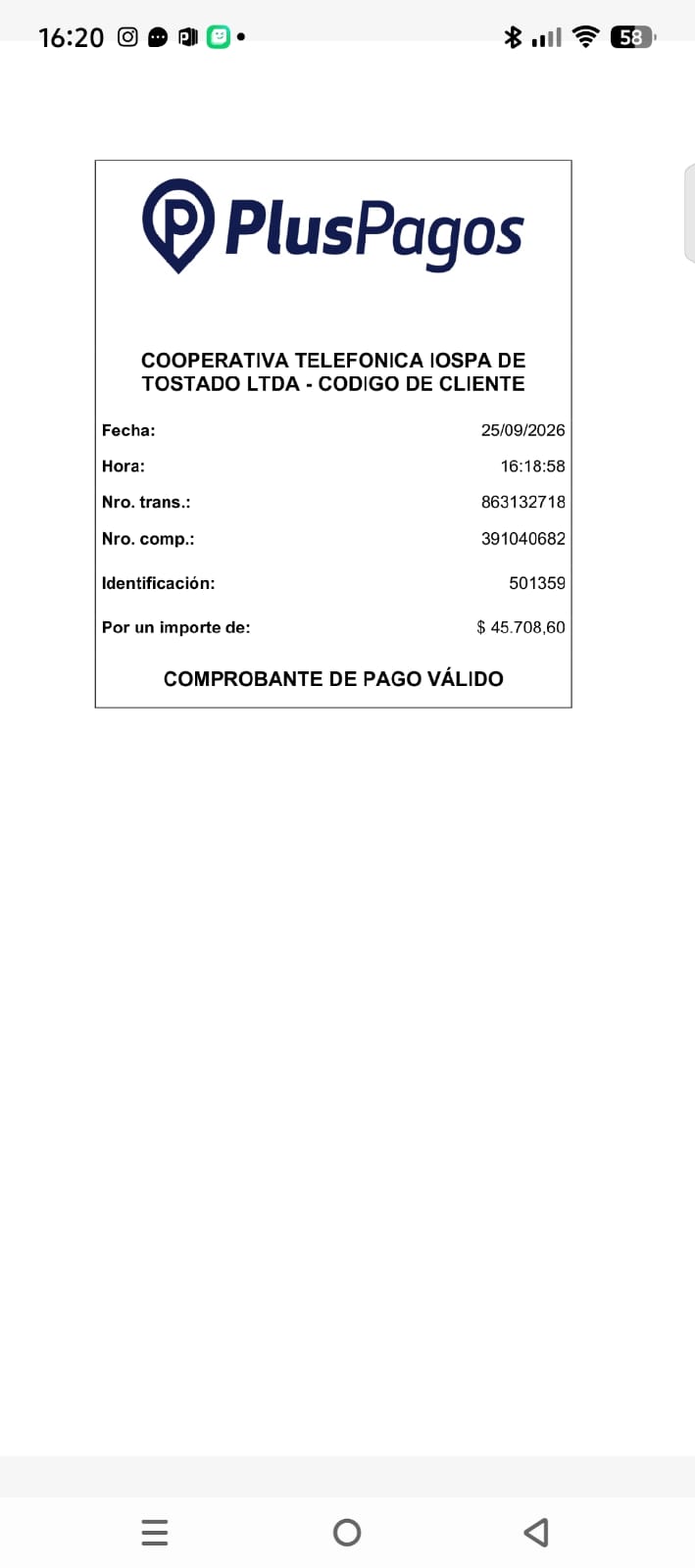Open the recent apps view

(x=155, y=1532)
